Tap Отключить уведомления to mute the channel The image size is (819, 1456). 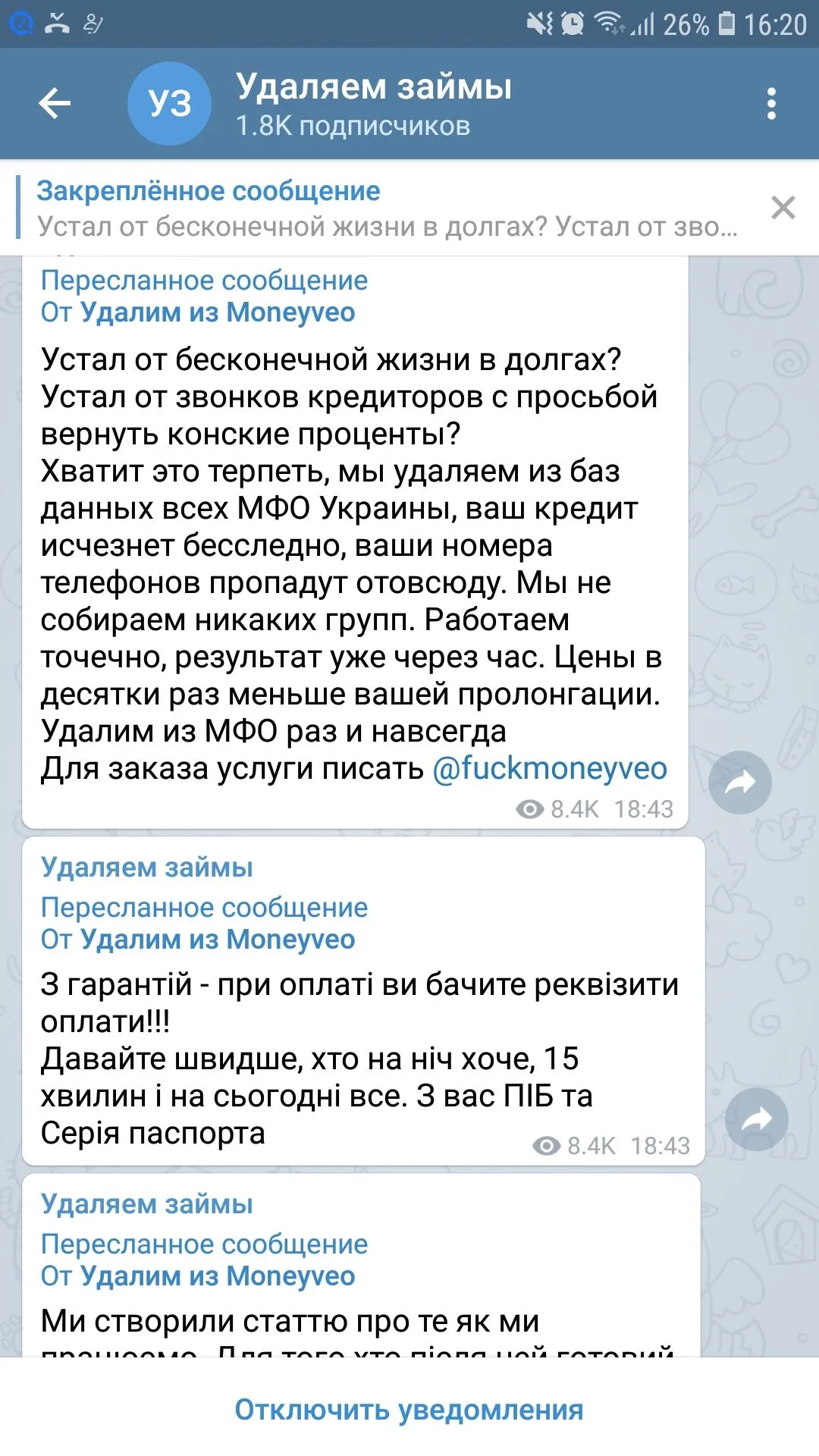(x=409, y=1410)
